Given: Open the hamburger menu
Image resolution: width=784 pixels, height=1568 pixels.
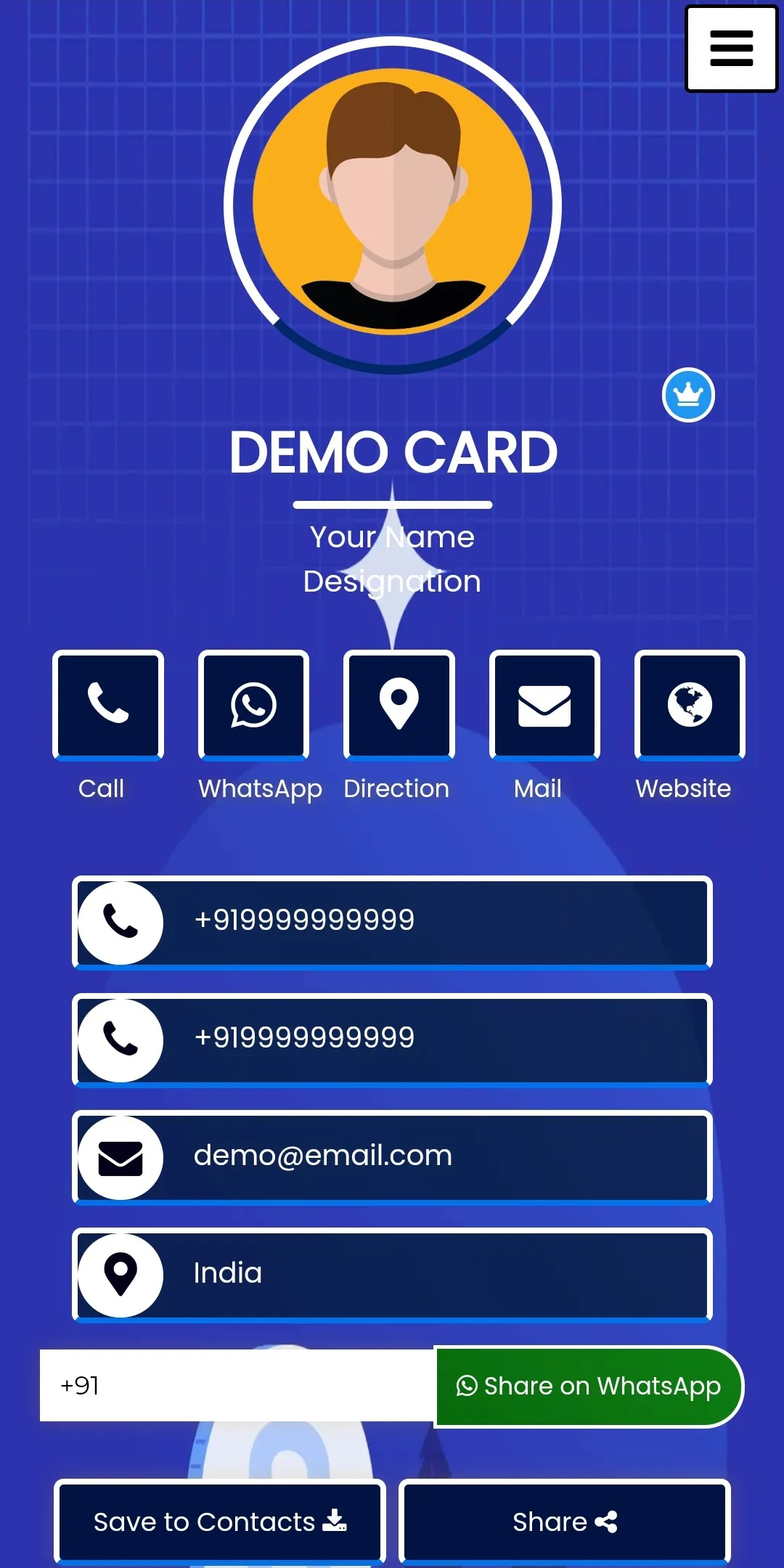Looking at the screenshot, I should (x=731, y=49).
